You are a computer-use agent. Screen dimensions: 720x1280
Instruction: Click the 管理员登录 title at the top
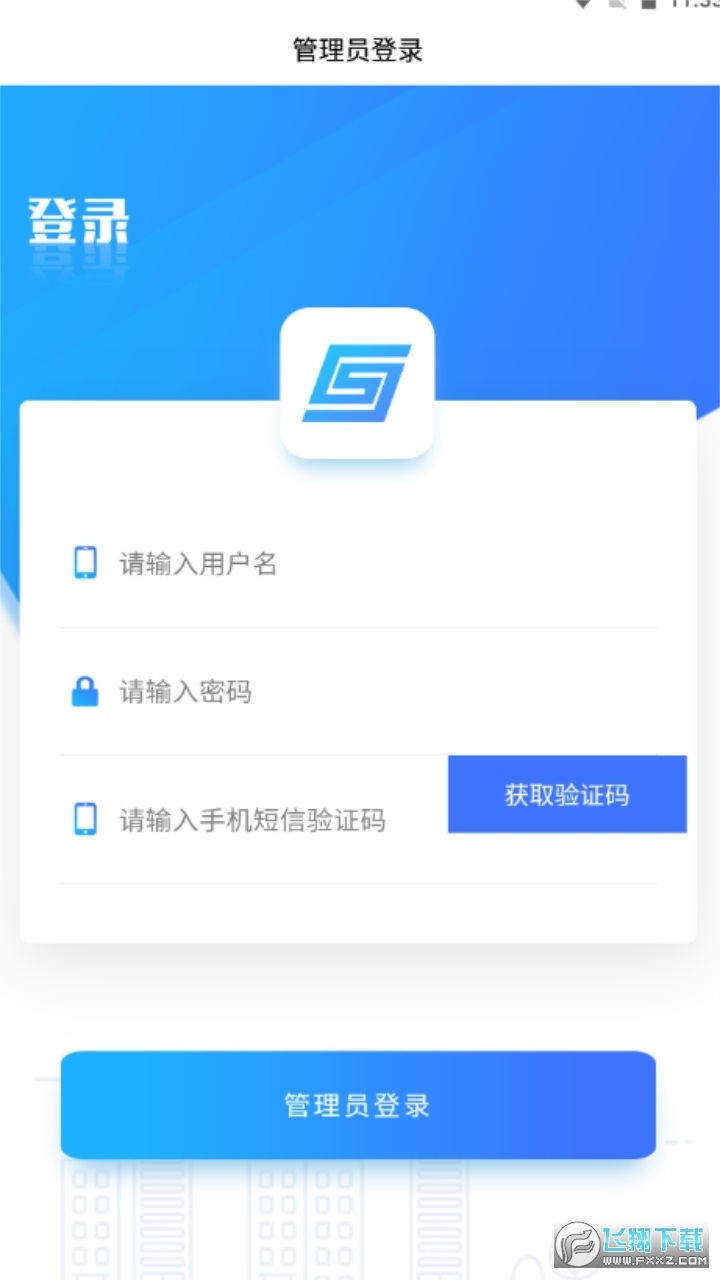[357, 50]
